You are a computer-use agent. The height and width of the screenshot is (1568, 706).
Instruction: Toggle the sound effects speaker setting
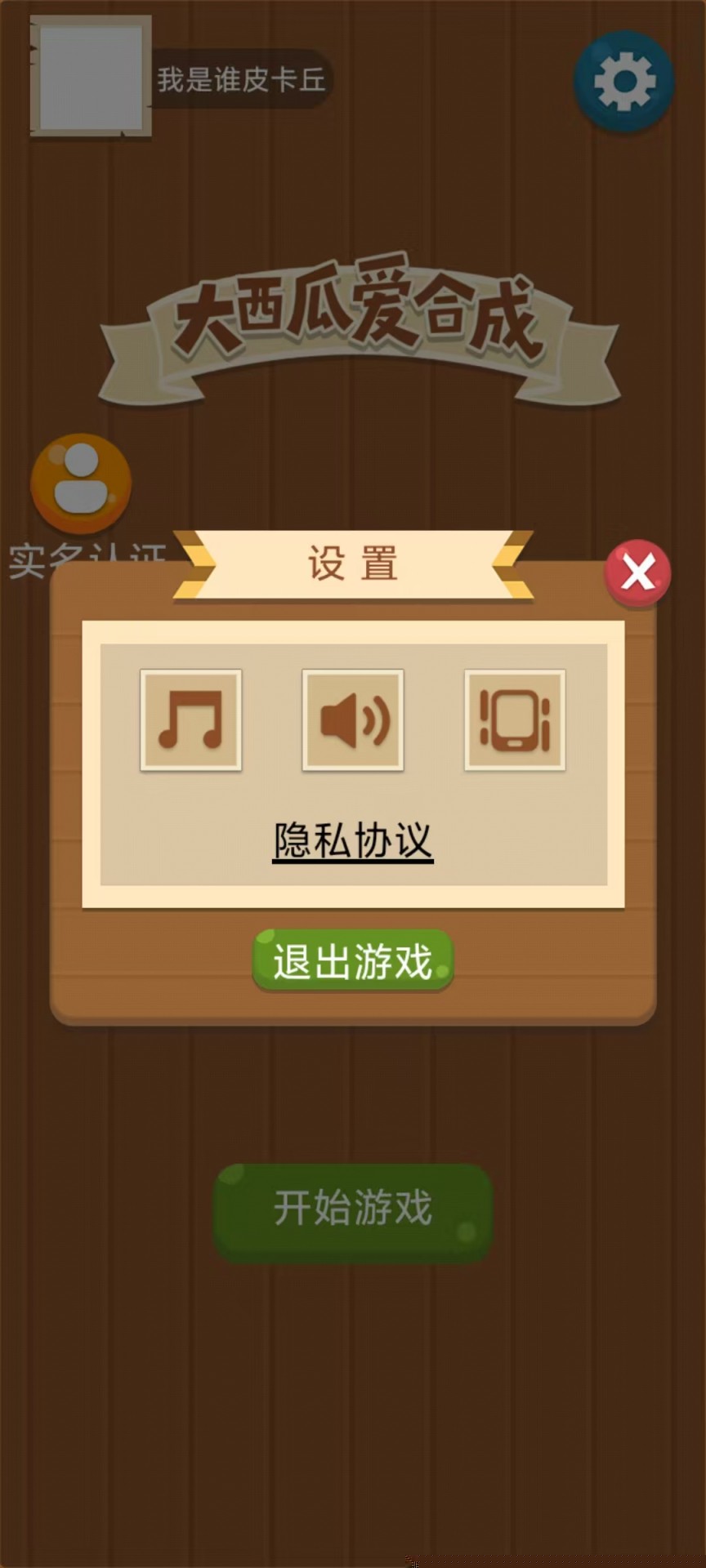point(353,719)
